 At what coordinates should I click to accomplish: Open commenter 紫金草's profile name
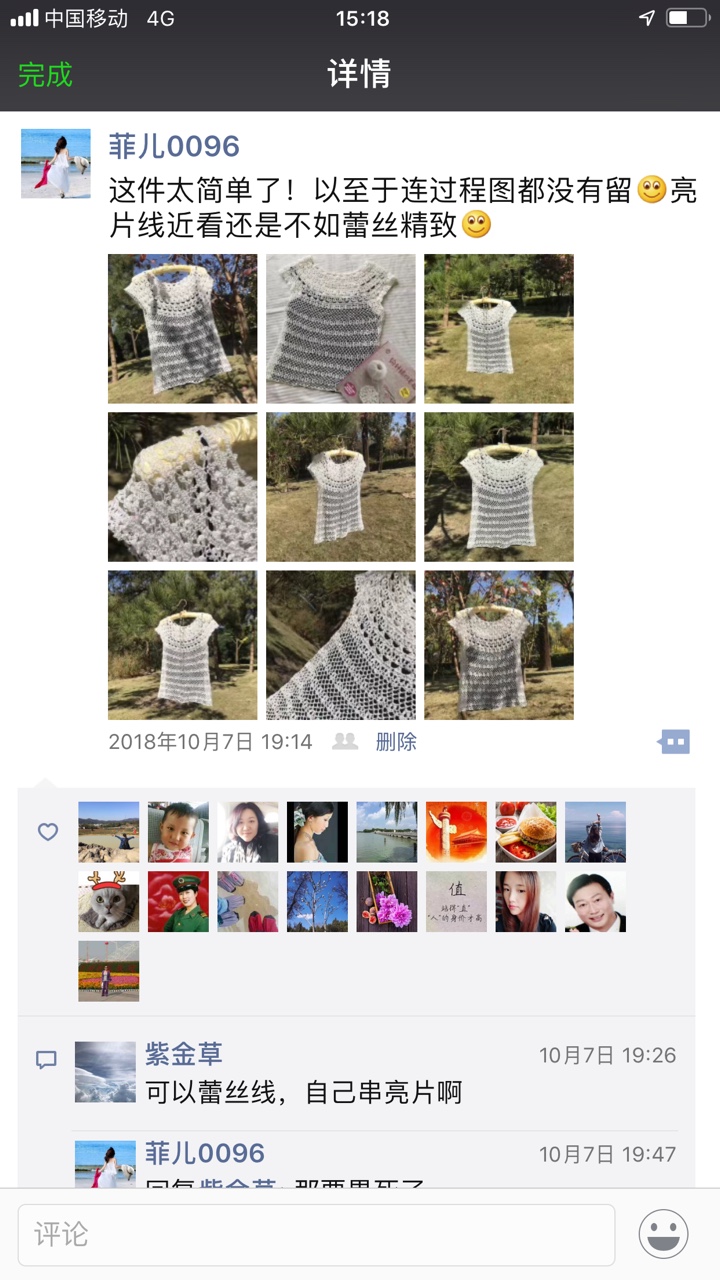click(x=184, y=1053)
